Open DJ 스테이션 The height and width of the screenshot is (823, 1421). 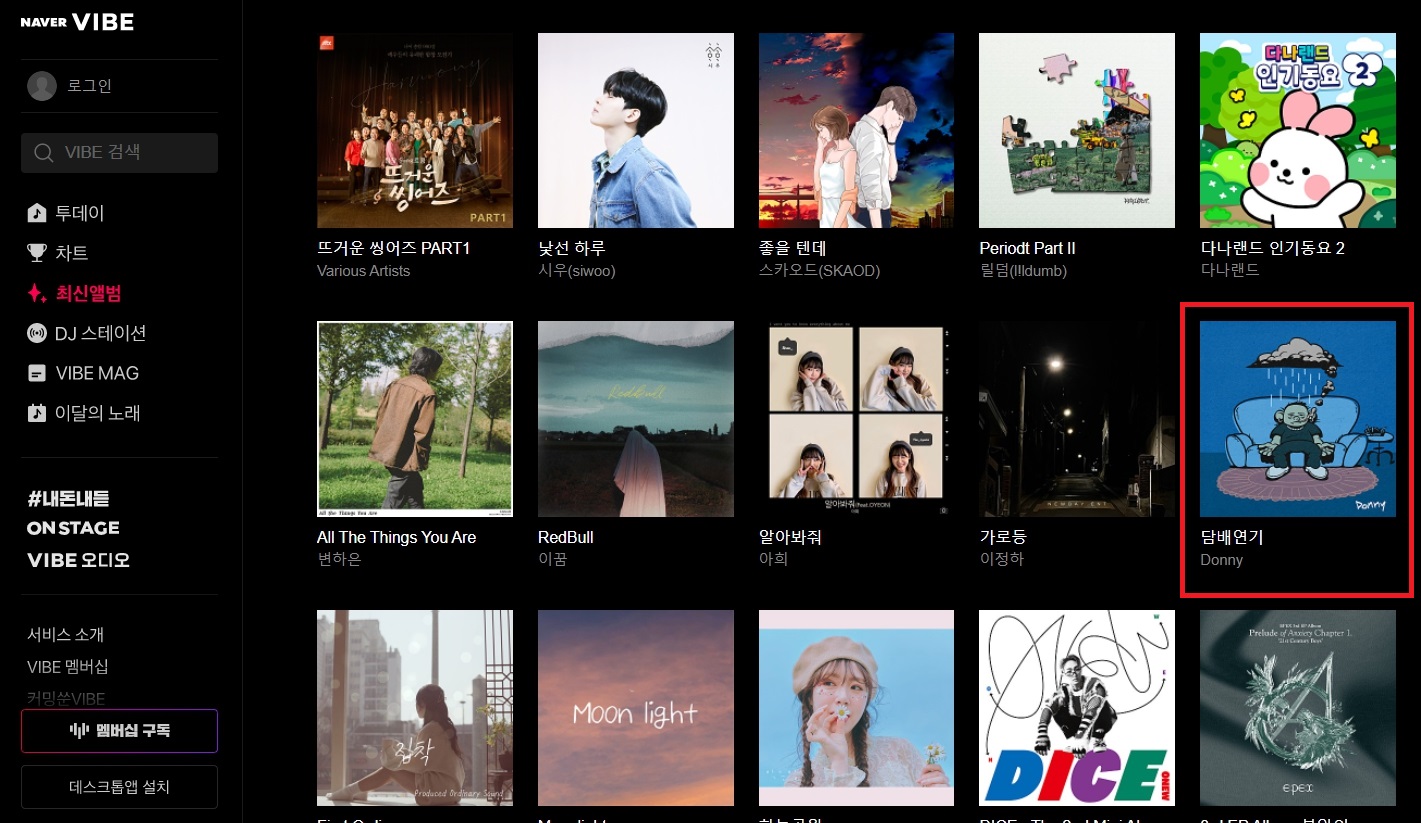(100, 333)
